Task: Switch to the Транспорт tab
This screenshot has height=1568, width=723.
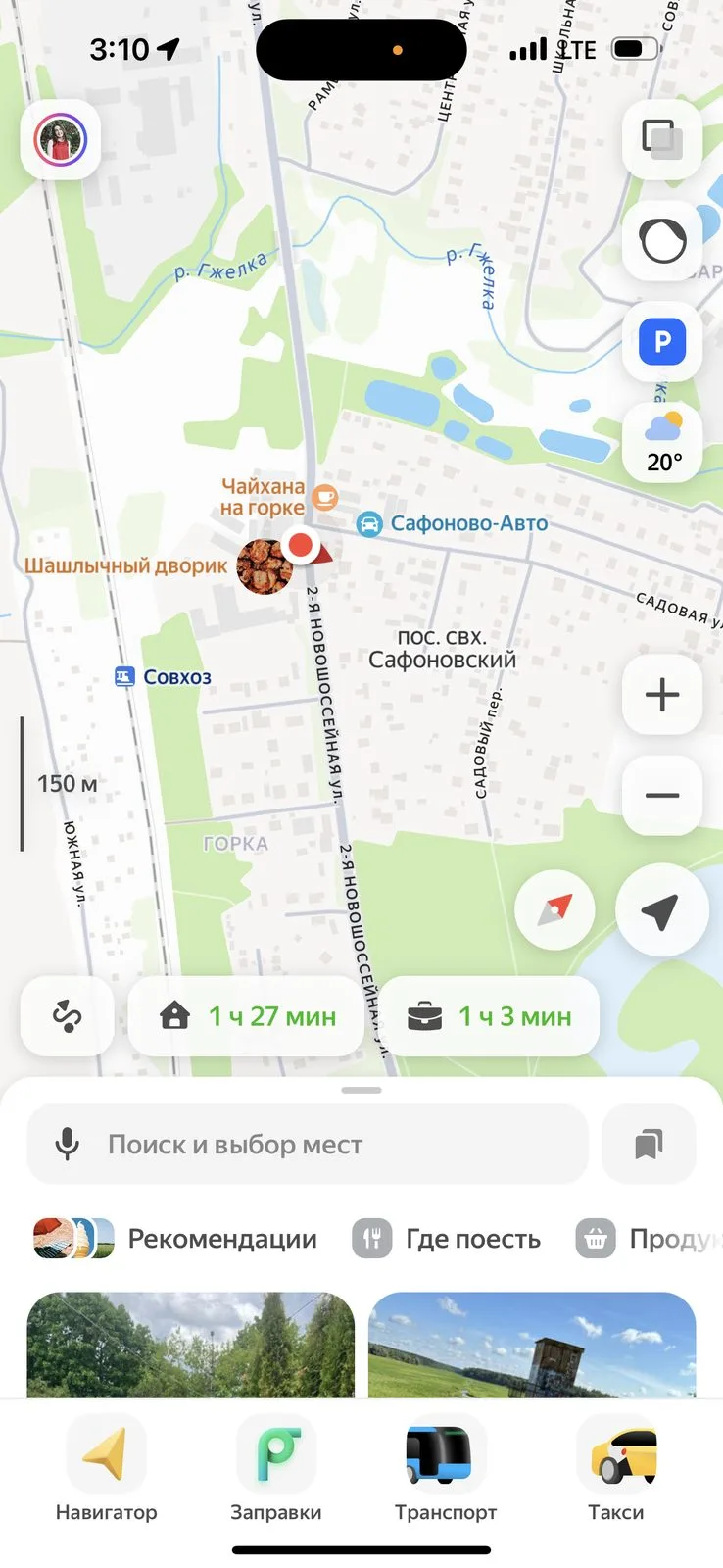Action: click(446, 1468)
